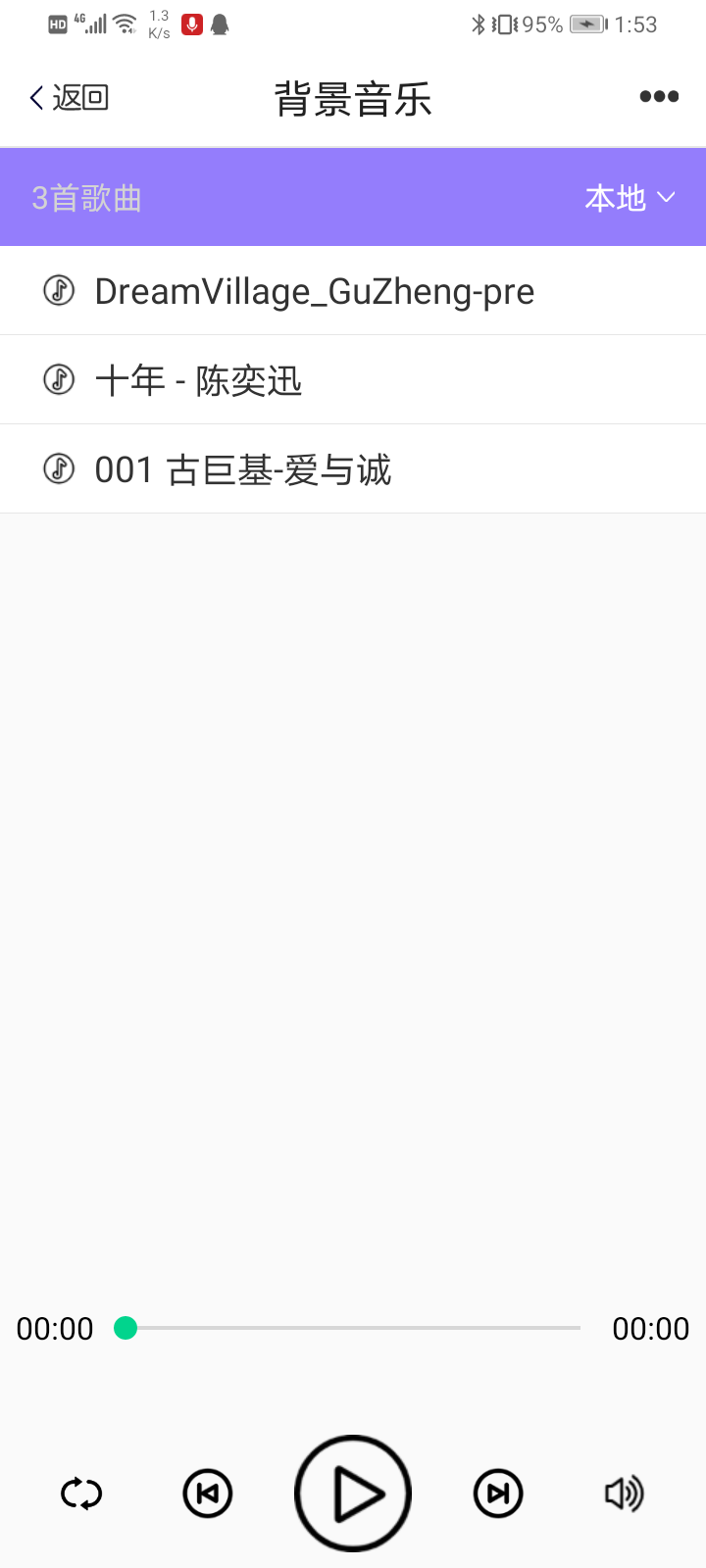Go back using the 返回 button
706x1568 pixels.
coord(69,97)
